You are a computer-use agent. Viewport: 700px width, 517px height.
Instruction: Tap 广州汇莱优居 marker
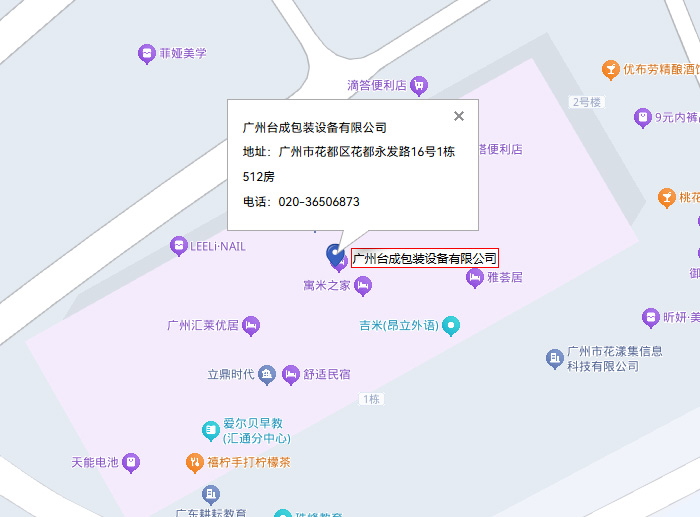(x=251, y=325)
